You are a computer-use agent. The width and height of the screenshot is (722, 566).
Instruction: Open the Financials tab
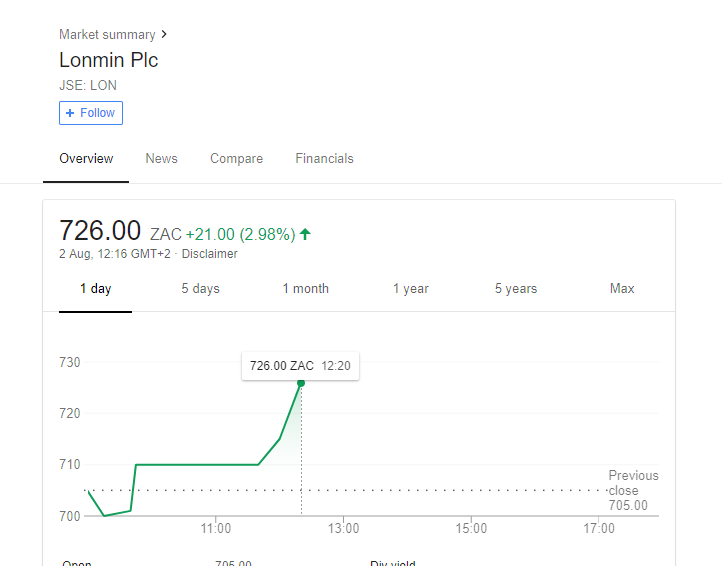coord(324,159)
